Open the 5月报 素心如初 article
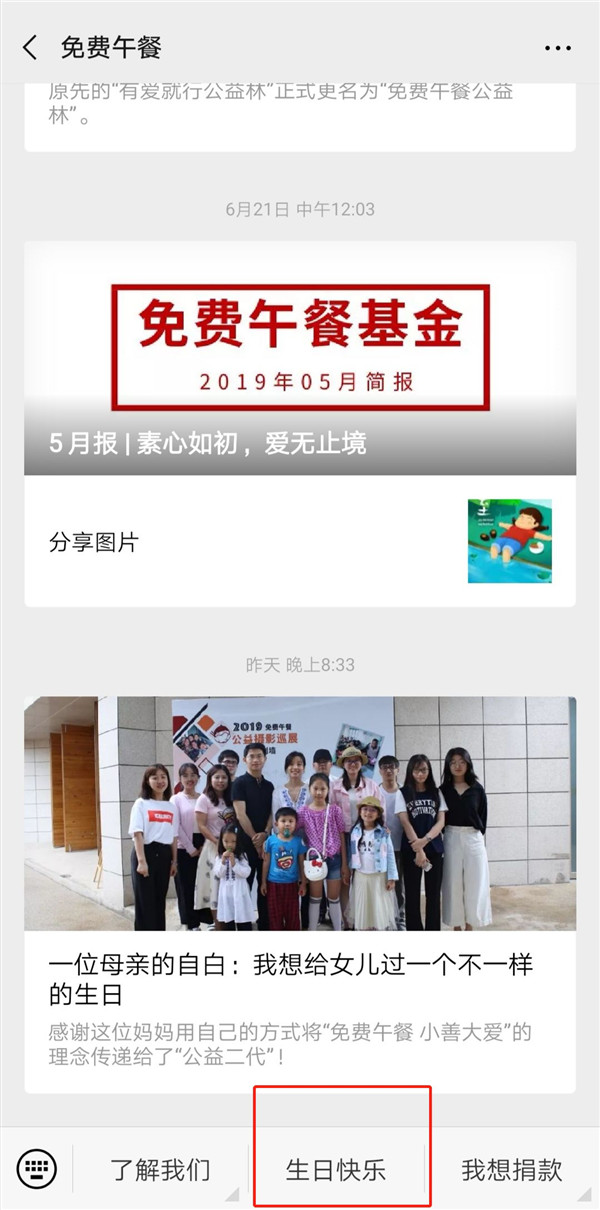The width and height of the screenshot is (600, 1210). pos(300,357)
